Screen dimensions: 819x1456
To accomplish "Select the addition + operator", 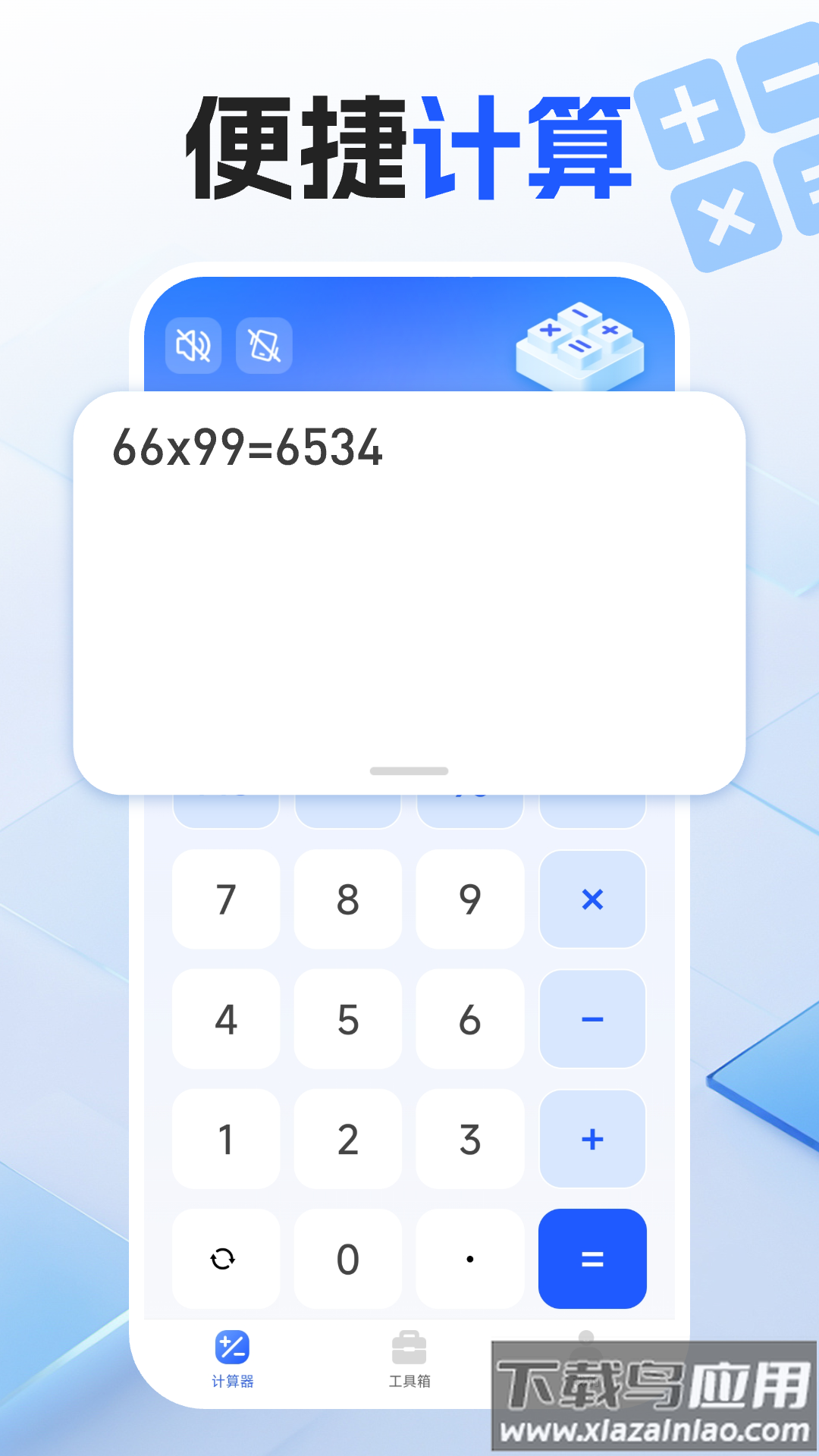I will [x=592, y=1139].
